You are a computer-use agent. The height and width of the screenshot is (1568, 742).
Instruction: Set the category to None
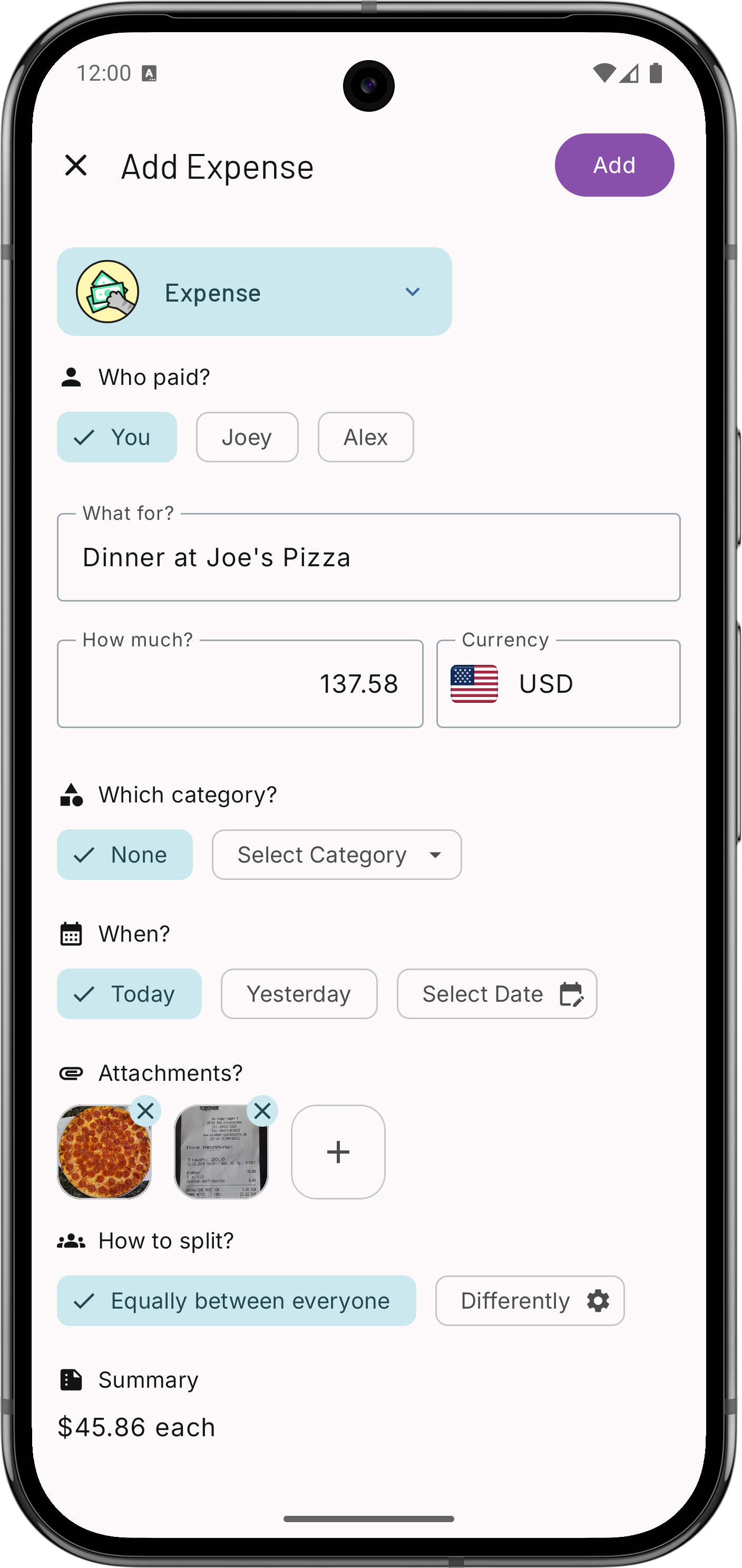pos(125,855)
